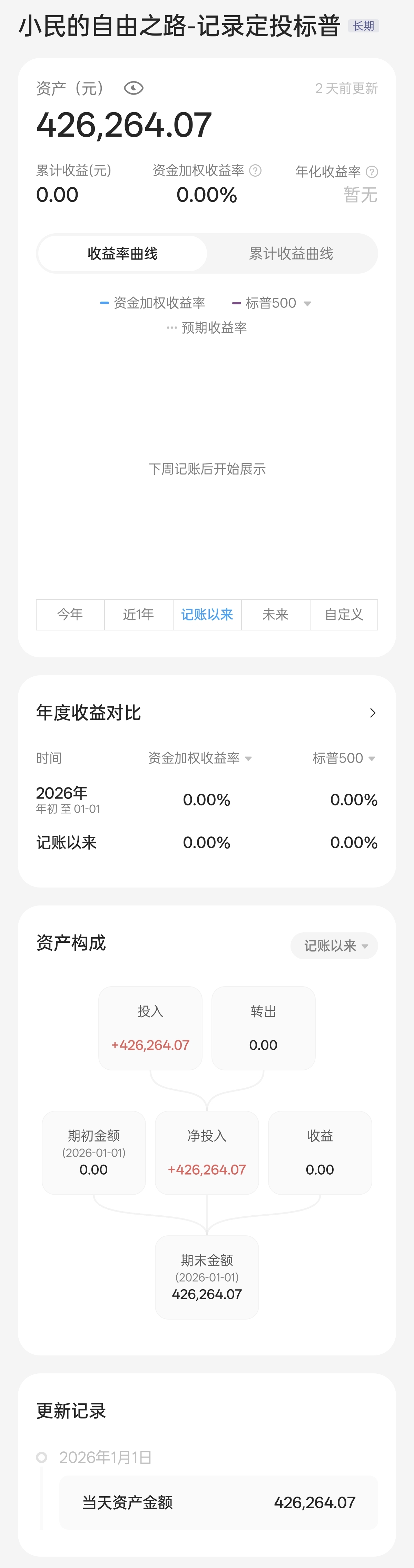Select the 今年 time range
Screen dimensions: 414x1568
(70, 614)
